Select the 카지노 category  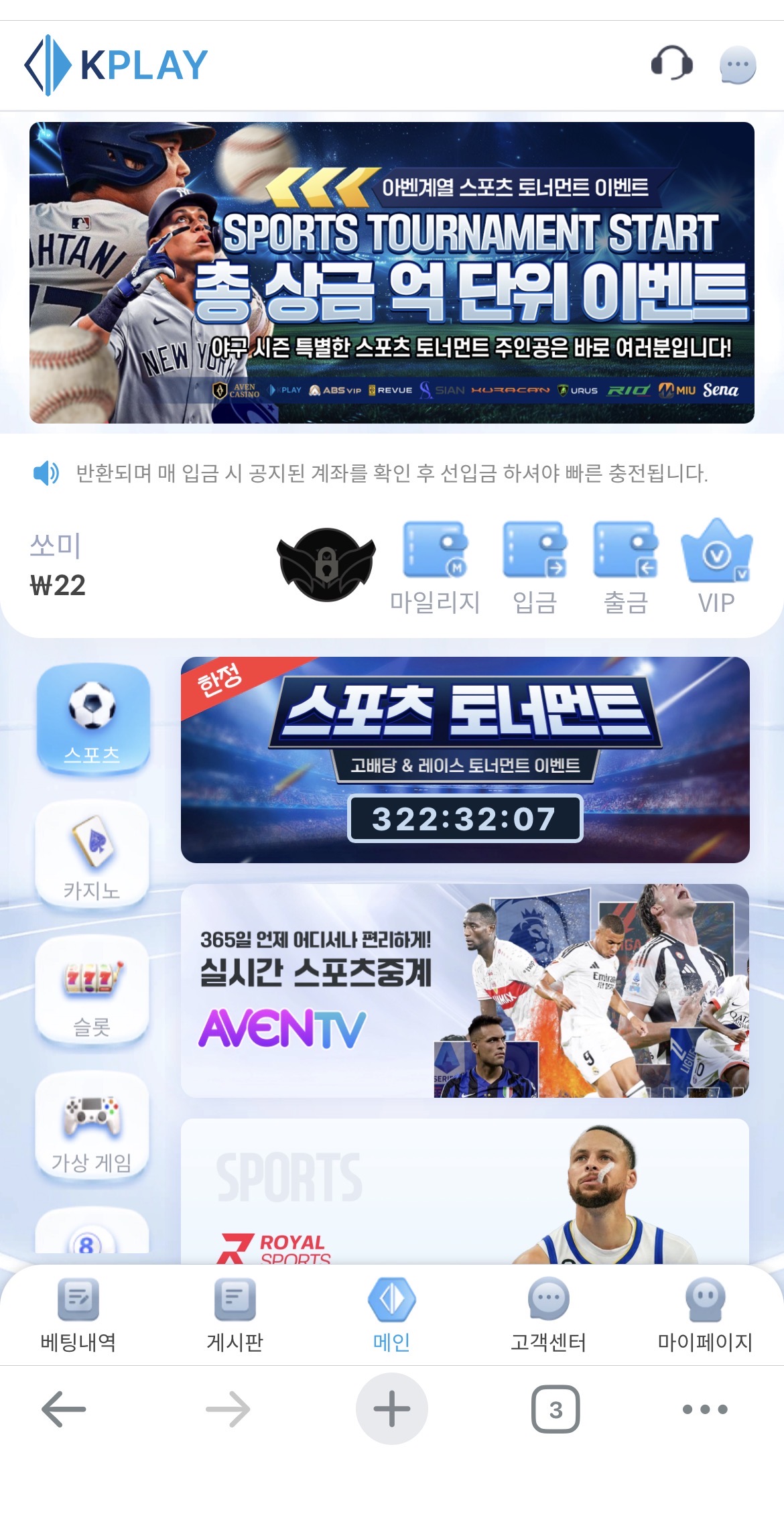92,854
